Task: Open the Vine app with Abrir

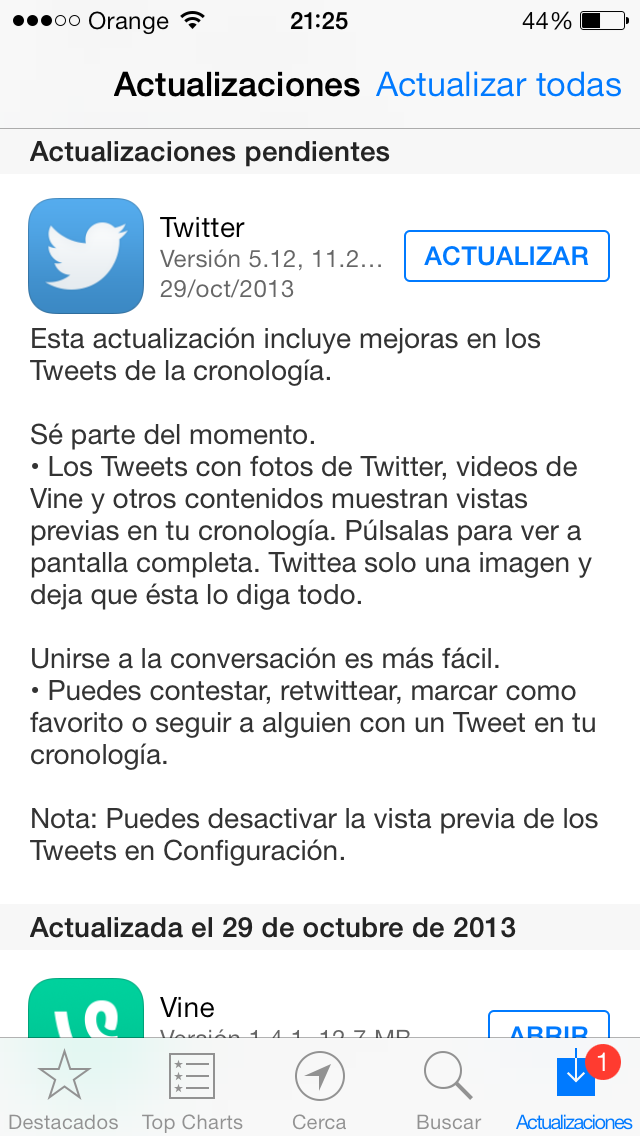Action: 549,1025
